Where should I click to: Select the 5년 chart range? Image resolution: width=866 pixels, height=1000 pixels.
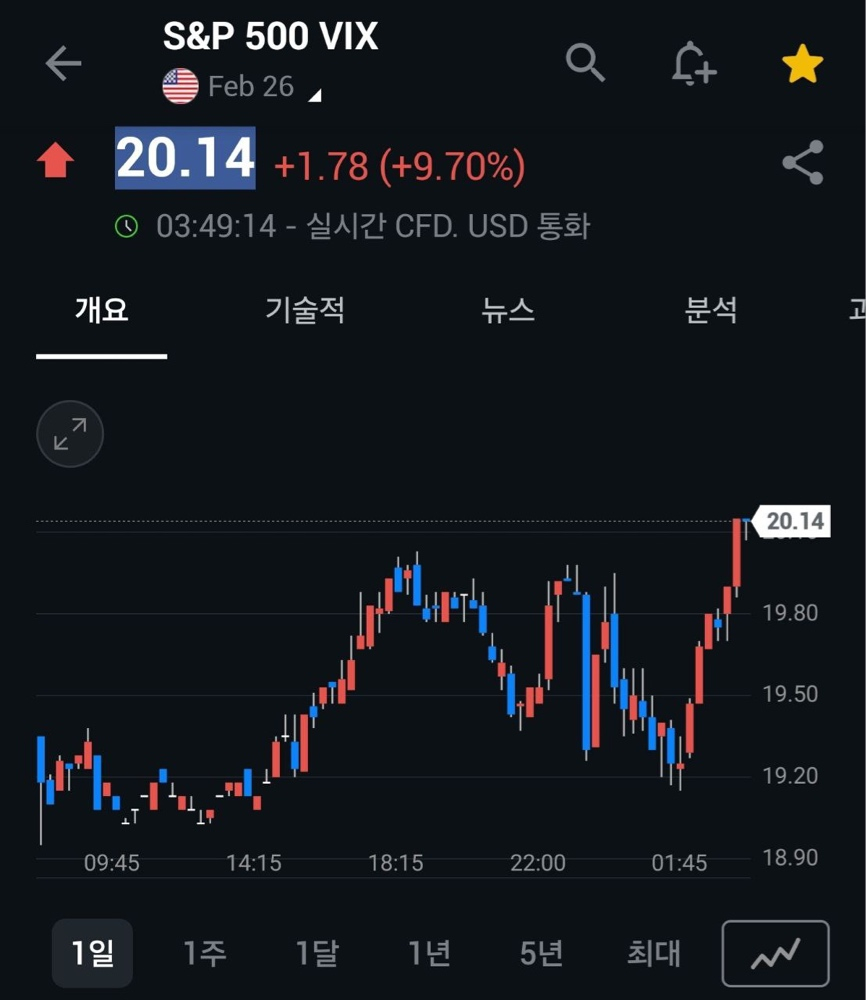[x=541, y=953]
